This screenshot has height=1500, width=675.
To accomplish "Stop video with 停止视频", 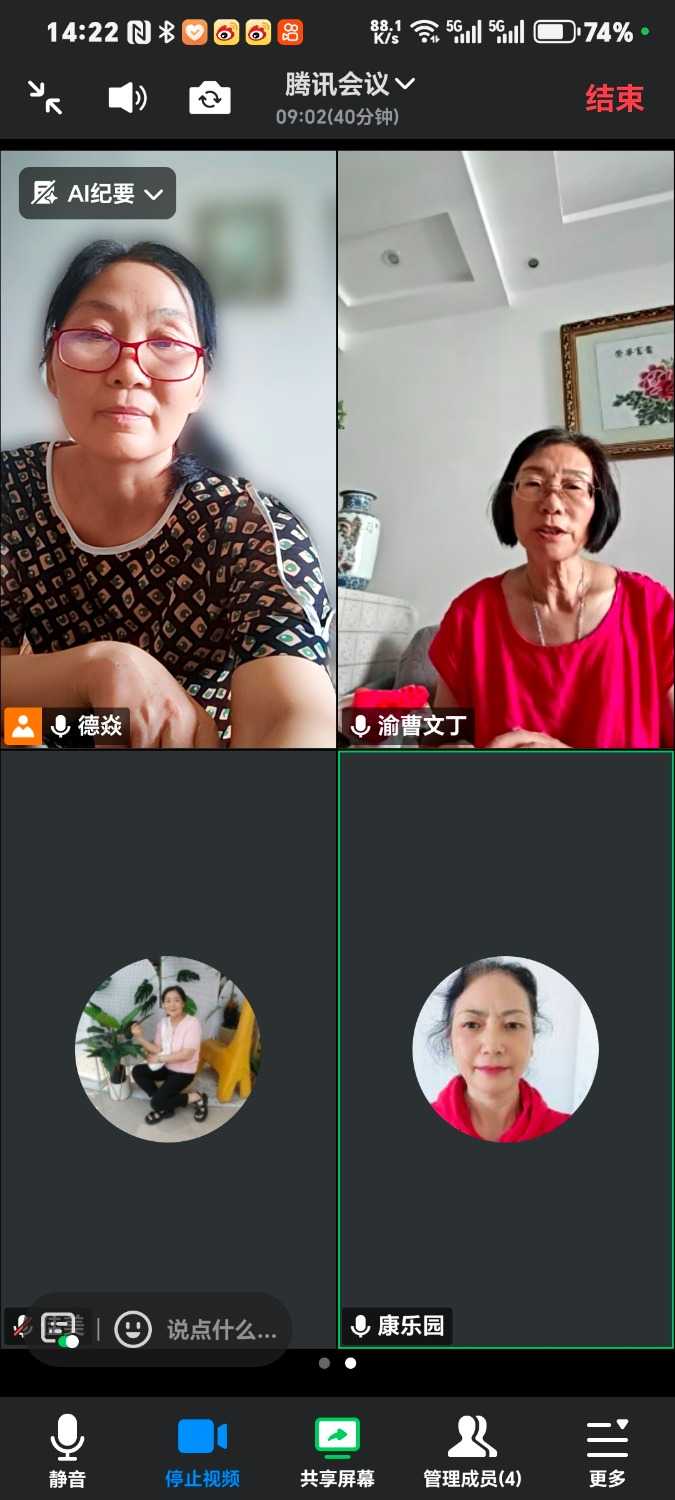I will point(202,1450).
